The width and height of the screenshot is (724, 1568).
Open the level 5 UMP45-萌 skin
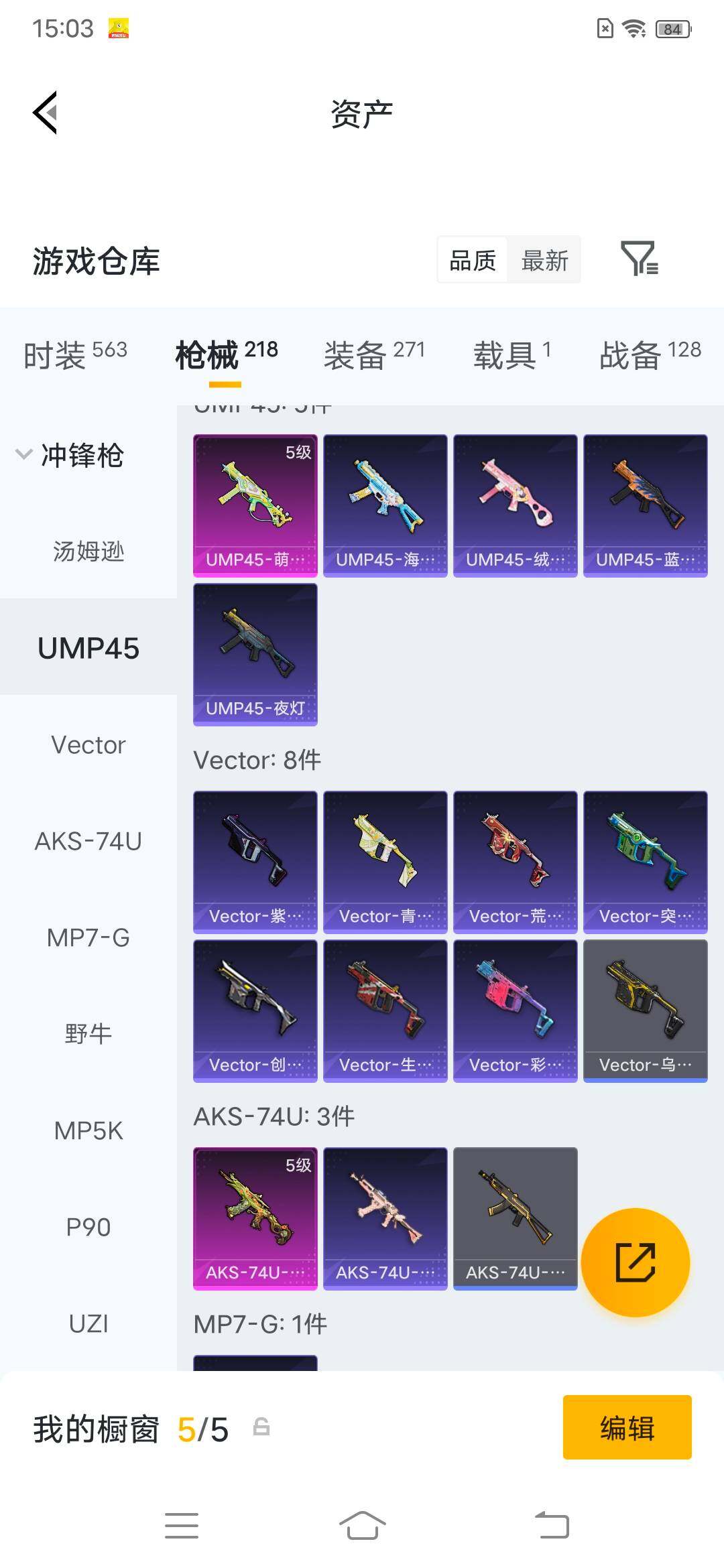click(255, 506)
